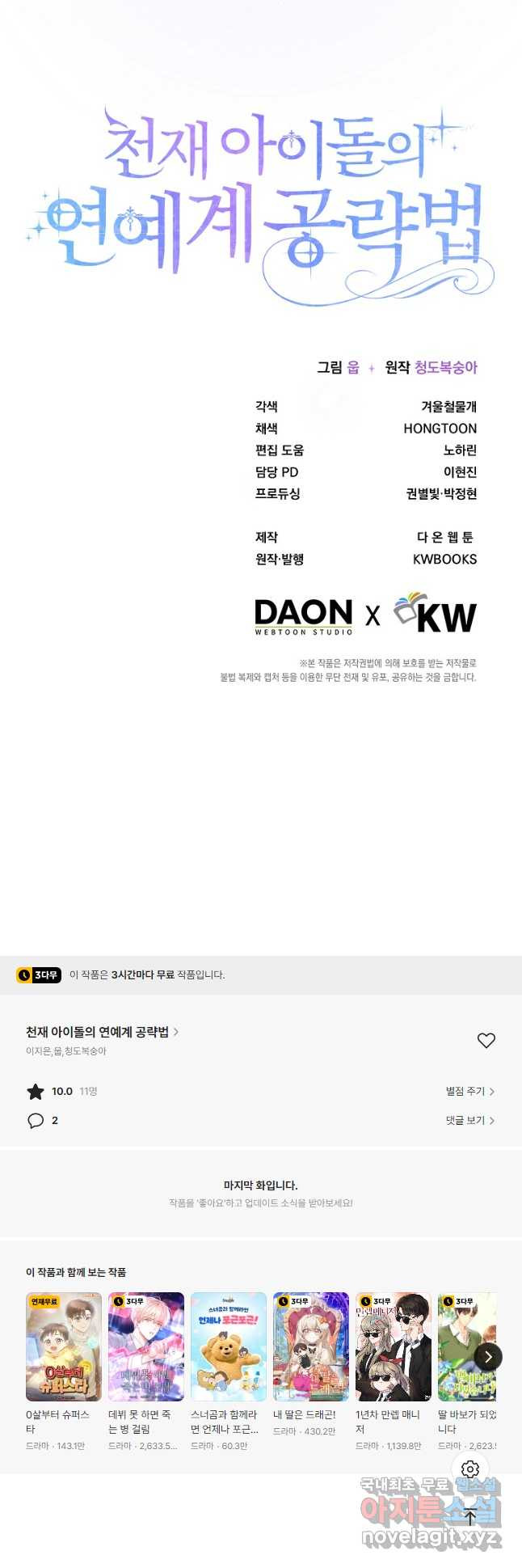Open the 0살부터 슈퍼스타 recommendation

tap(64, 1346)
